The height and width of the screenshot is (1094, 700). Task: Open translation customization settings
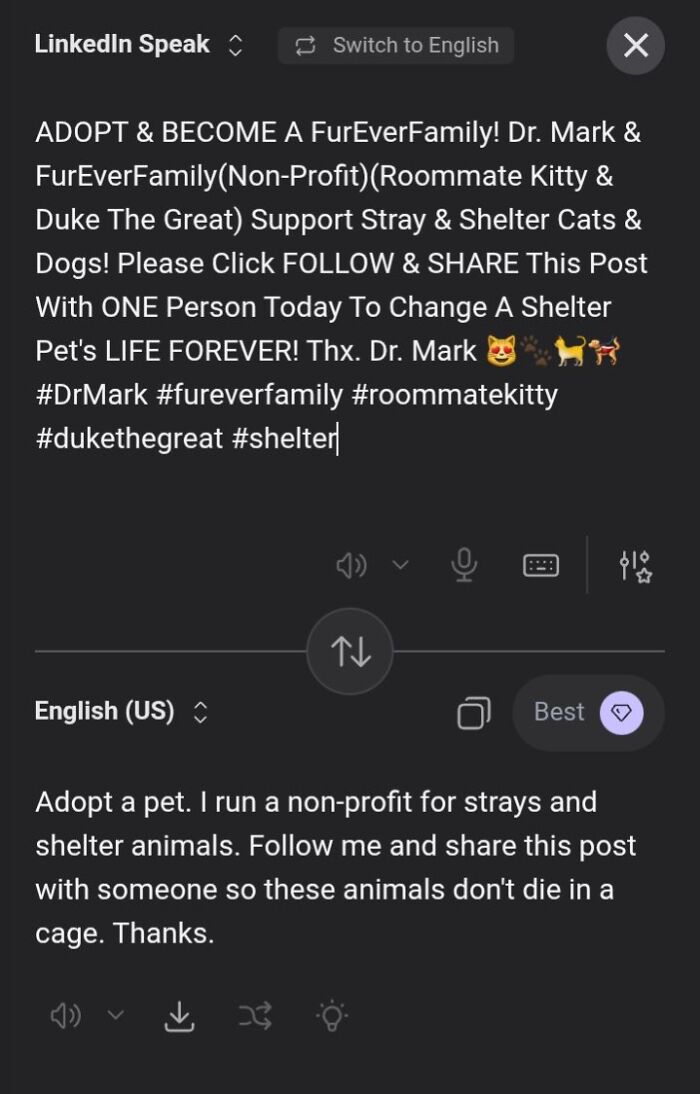point(635,566)
